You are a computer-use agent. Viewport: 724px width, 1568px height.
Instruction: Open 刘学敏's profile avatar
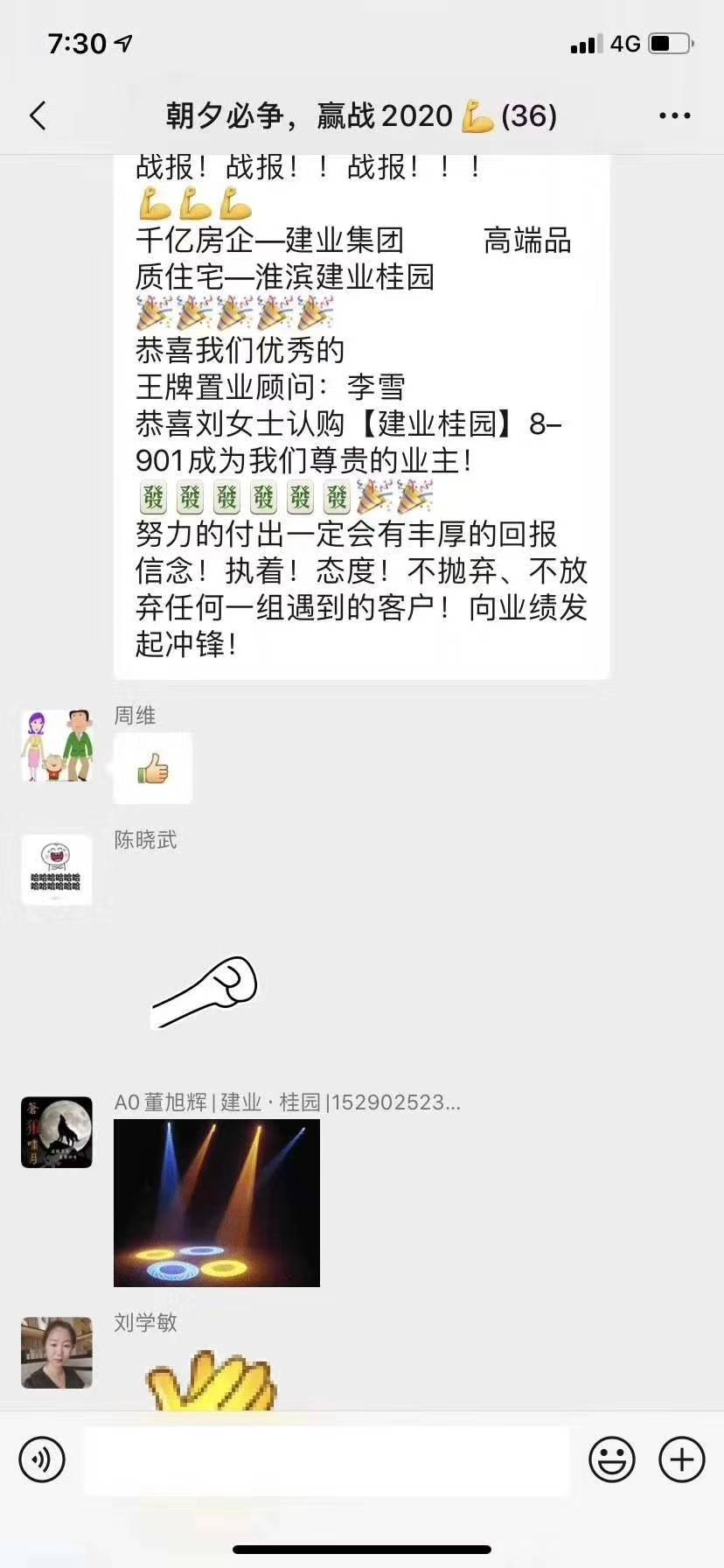57,1353
